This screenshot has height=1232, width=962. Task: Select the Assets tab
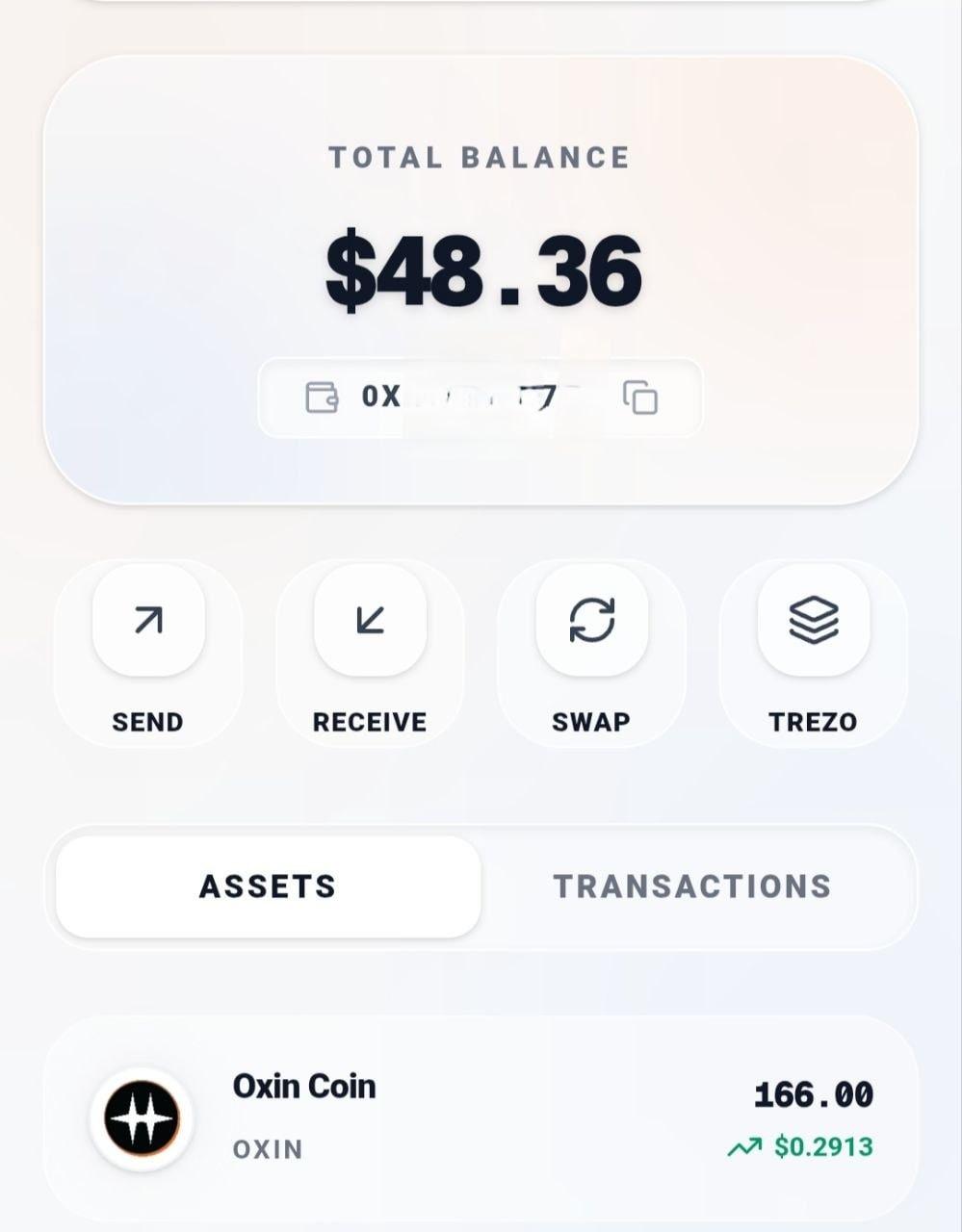click(x=268, y=886)
